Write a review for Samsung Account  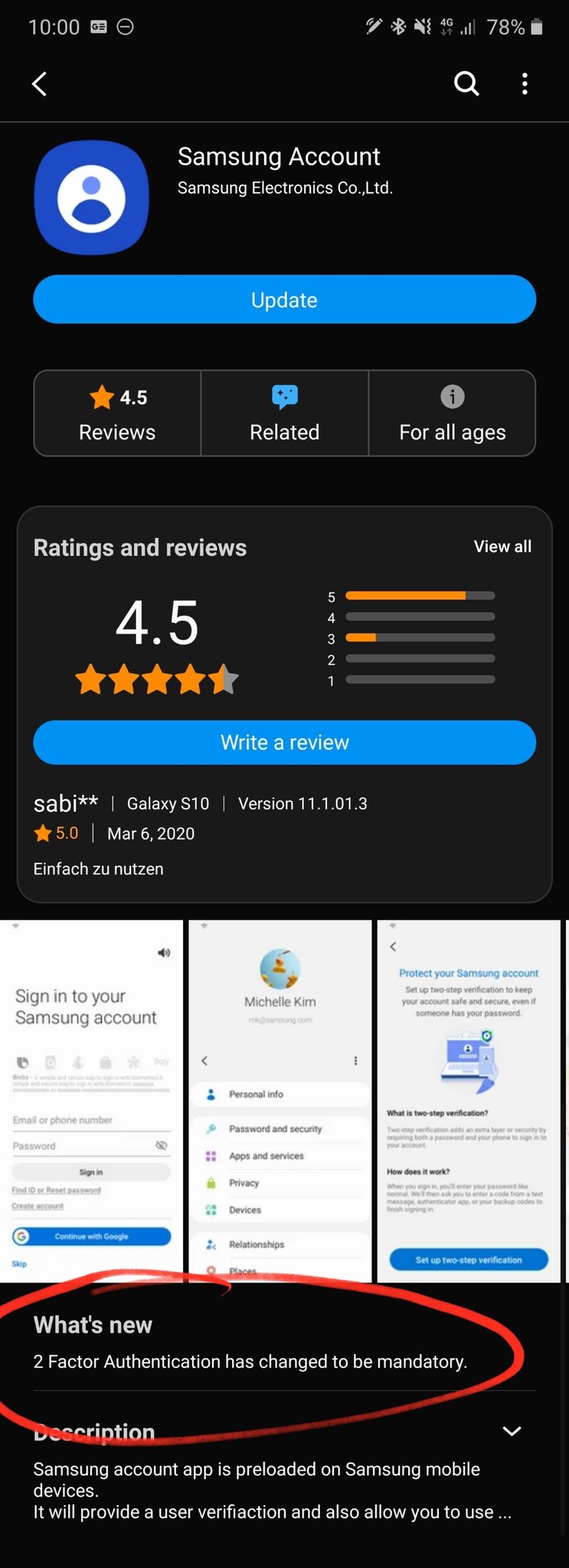coord(284,743)
